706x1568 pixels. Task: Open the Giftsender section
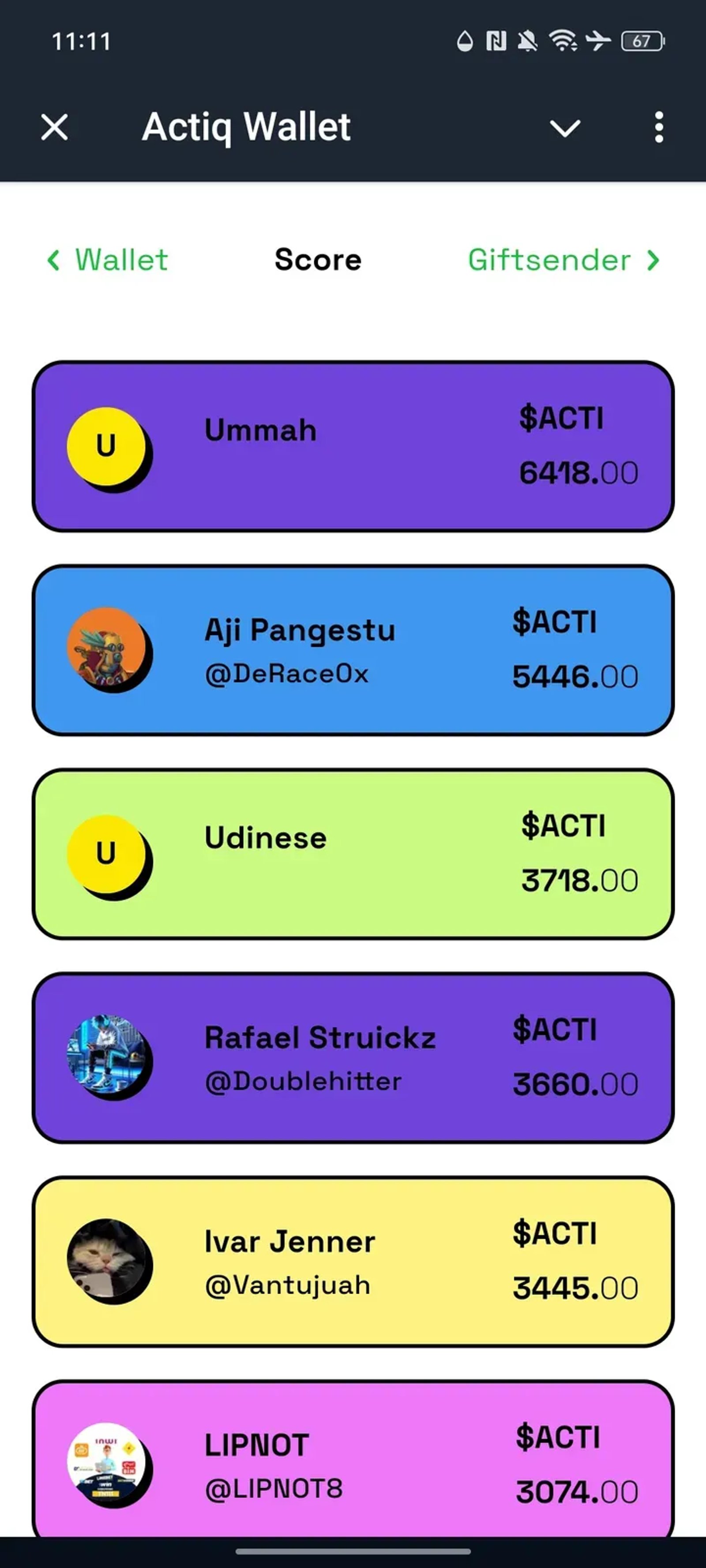click(548, 260)
